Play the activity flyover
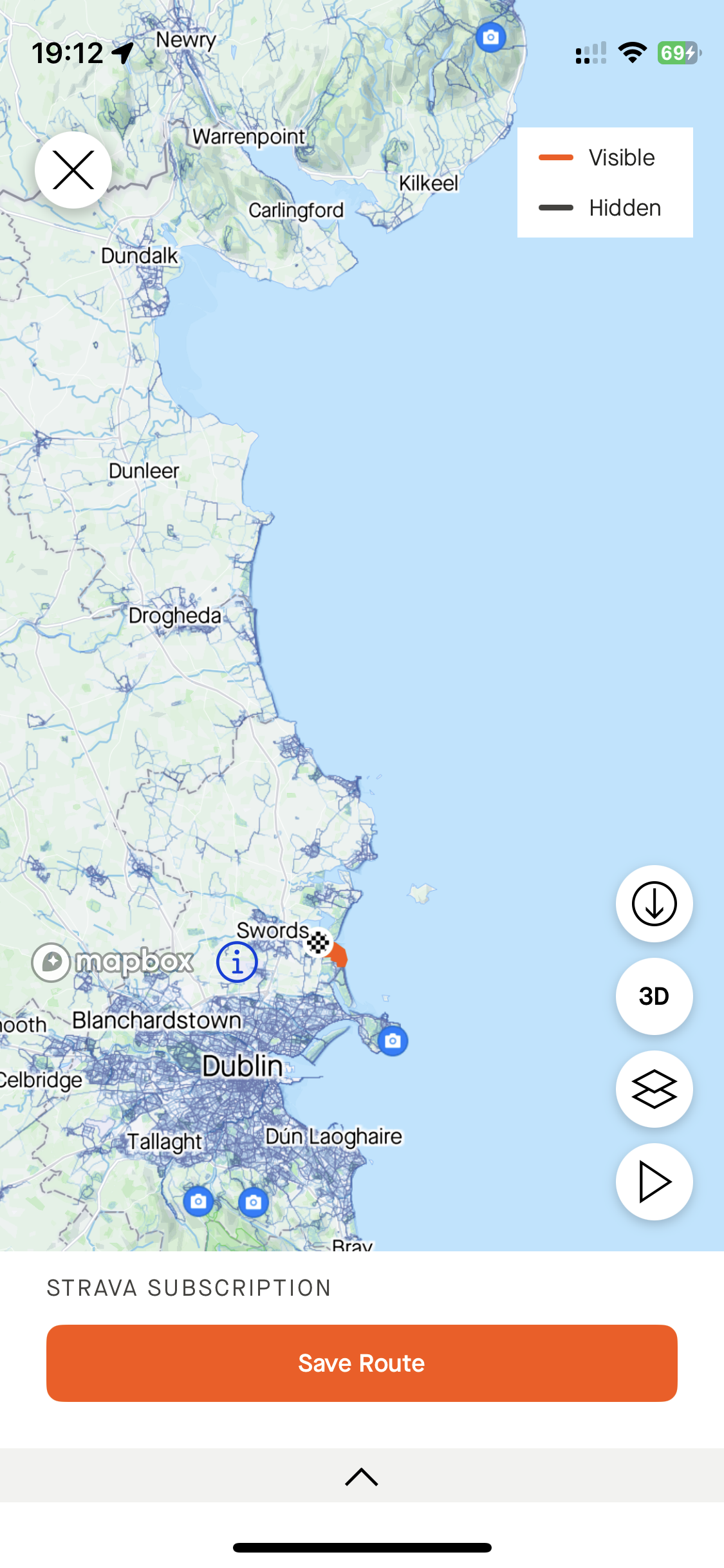The image size is (724, 1568). [x=654, y=1182]
